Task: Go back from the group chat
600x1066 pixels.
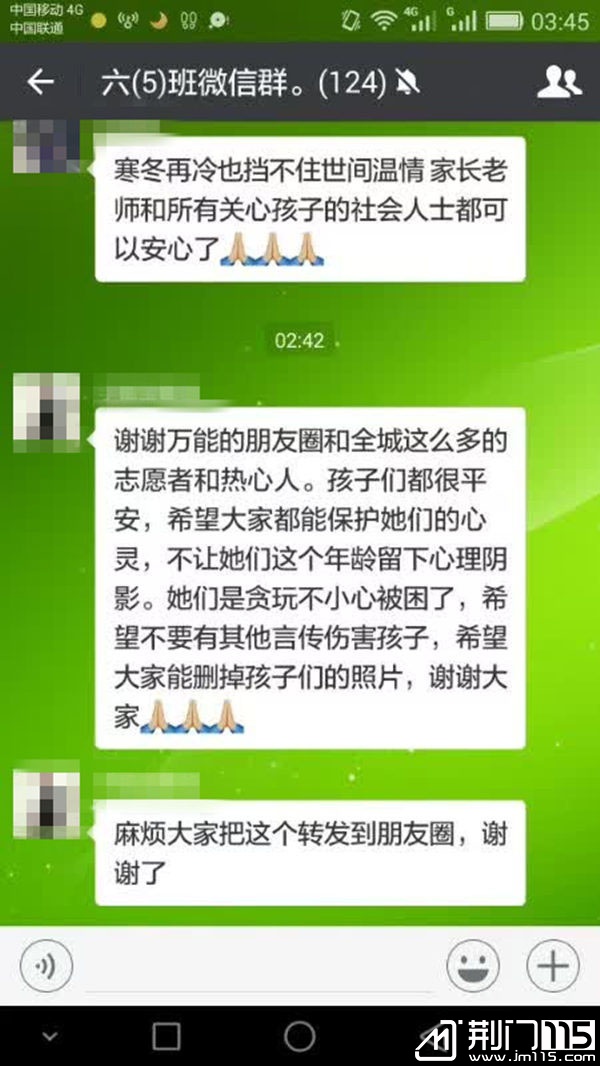Action: click(x=40, y=82)
